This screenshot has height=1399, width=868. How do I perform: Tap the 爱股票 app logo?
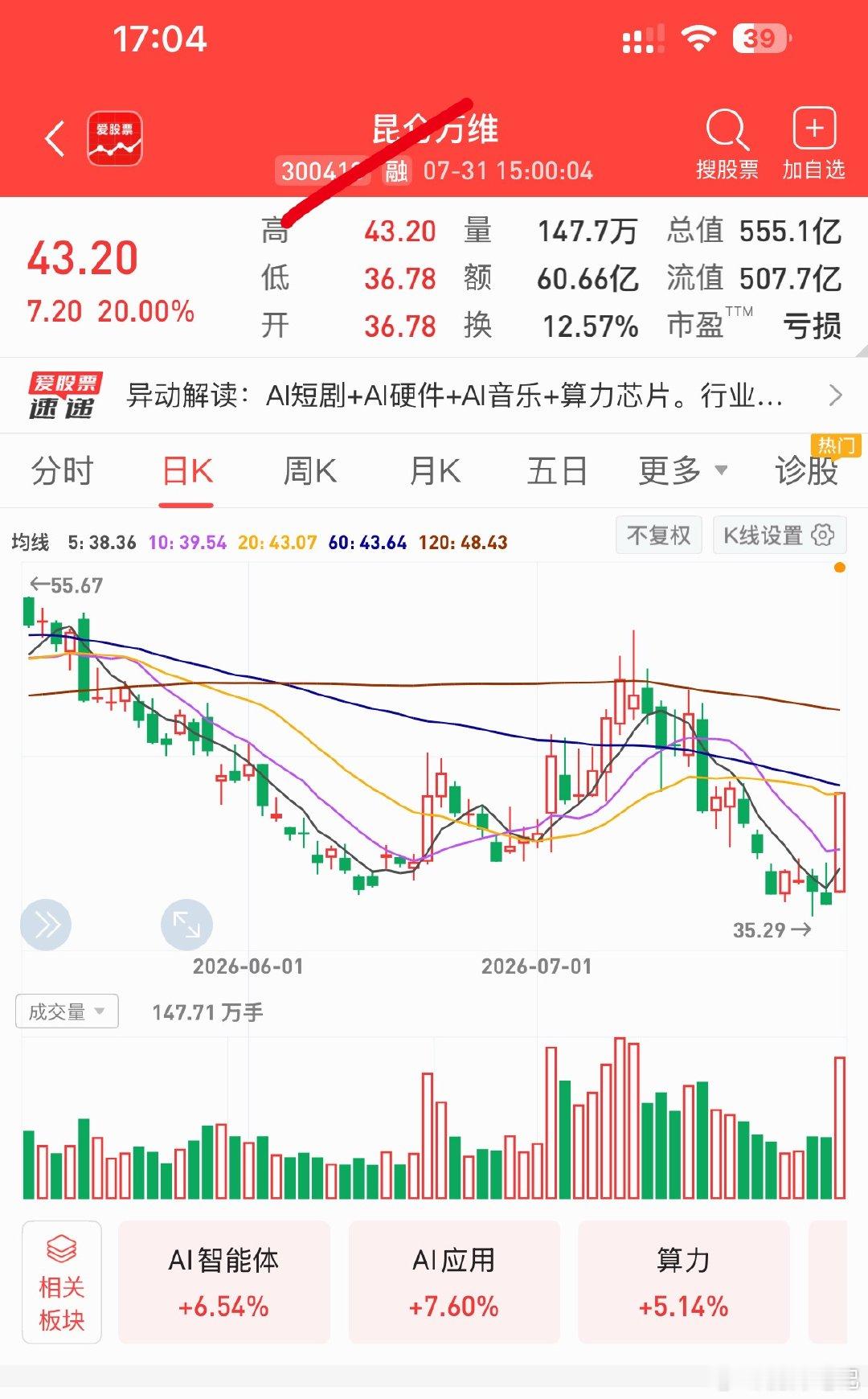115,139
